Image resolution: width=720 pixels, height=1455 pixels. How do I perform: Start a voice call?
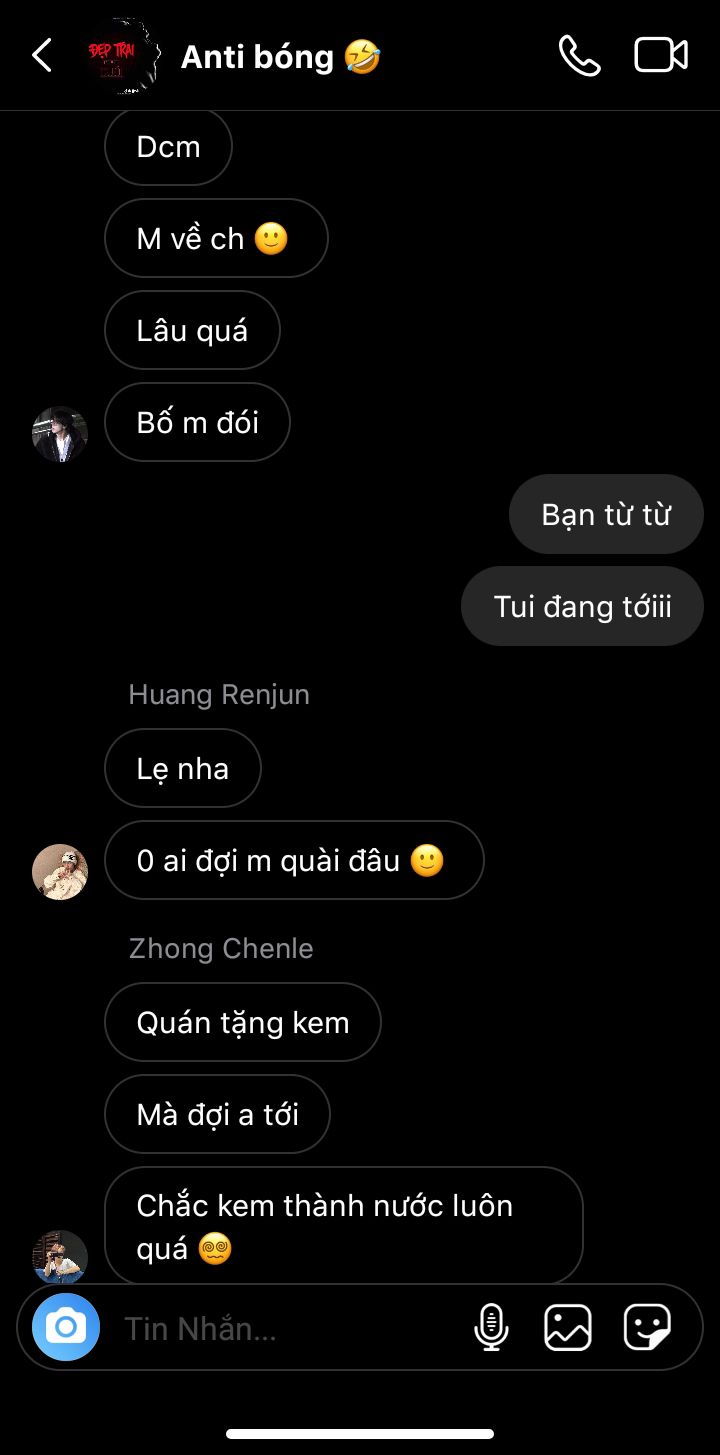click(579, 56)
